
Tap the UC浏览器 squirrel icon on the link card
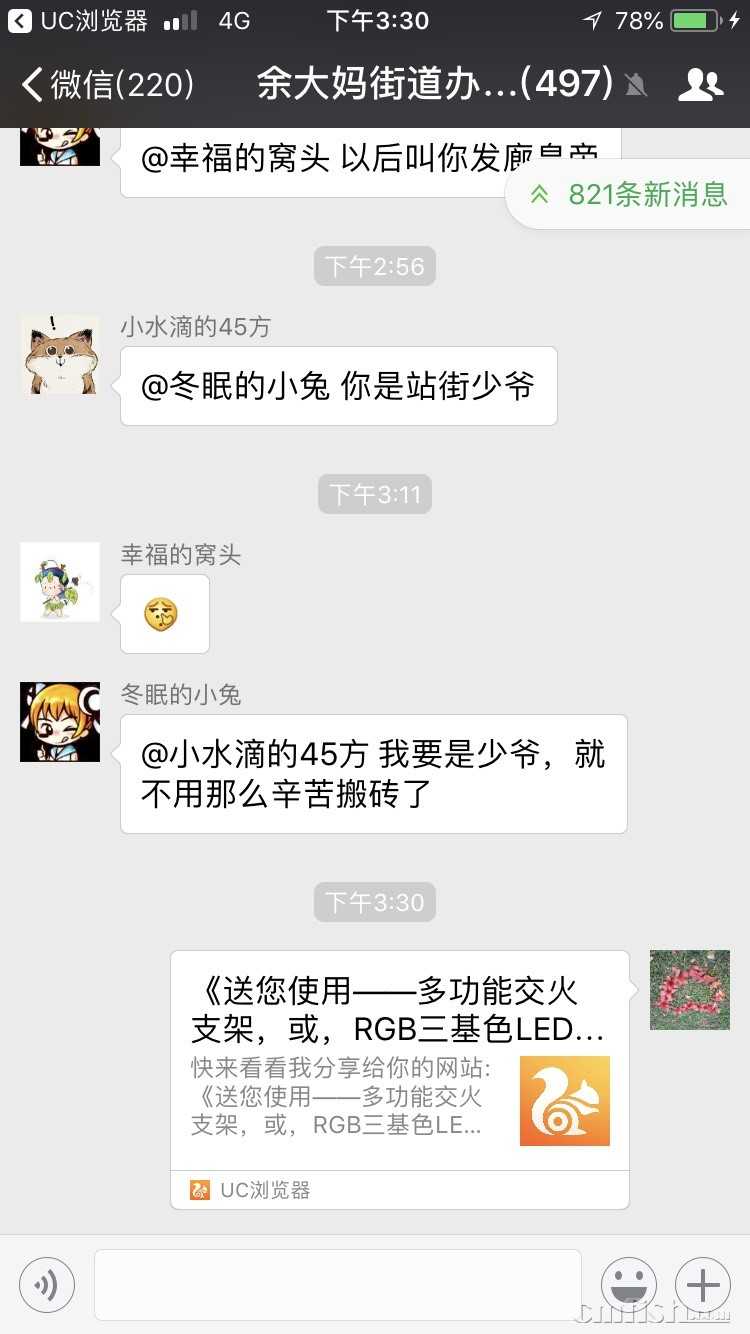[x=564, y=1100]
